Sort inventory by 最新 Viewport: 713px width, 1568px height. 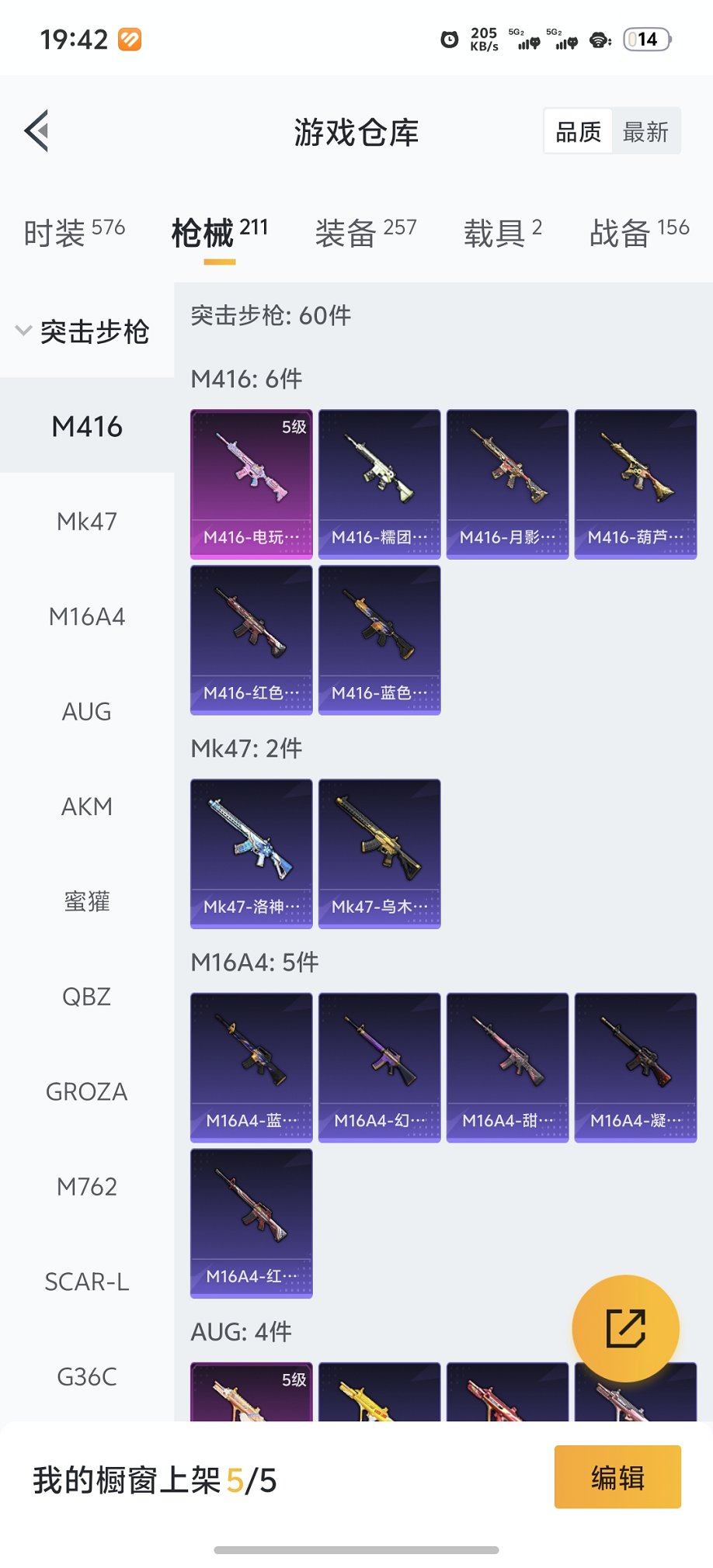(645, 132)
